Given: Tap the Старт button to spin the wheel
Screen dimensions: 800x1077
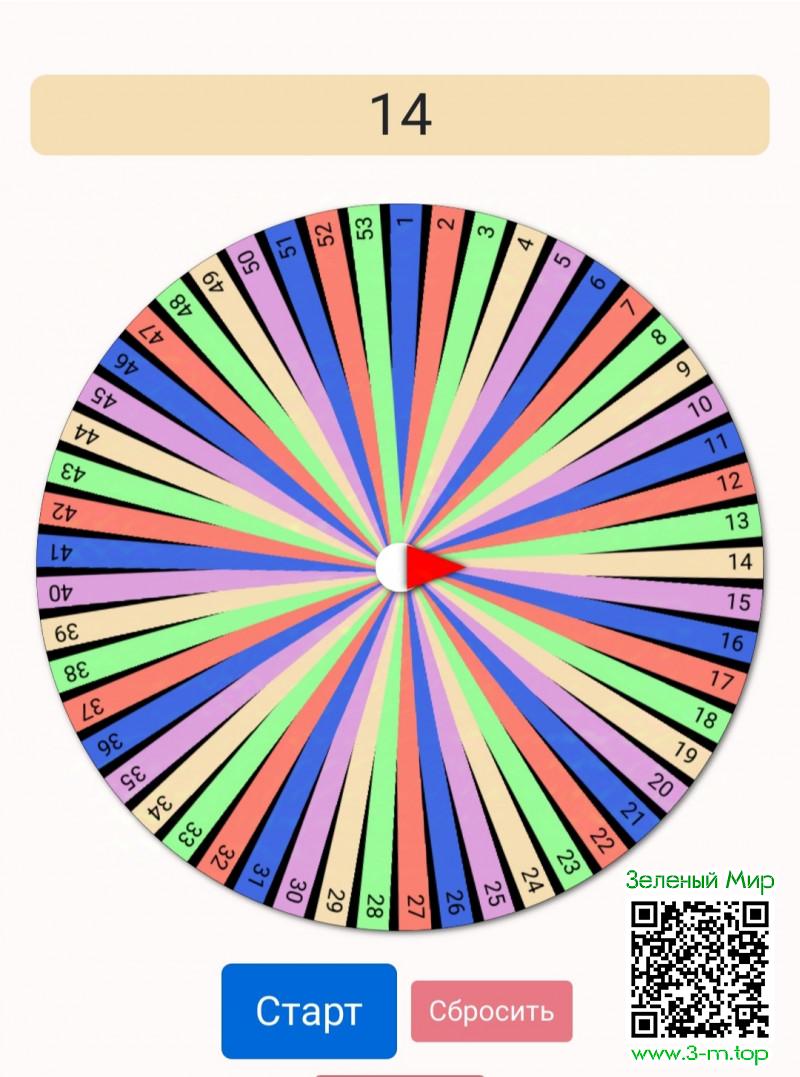Looking at the screenshot, I should (309, 1011).
